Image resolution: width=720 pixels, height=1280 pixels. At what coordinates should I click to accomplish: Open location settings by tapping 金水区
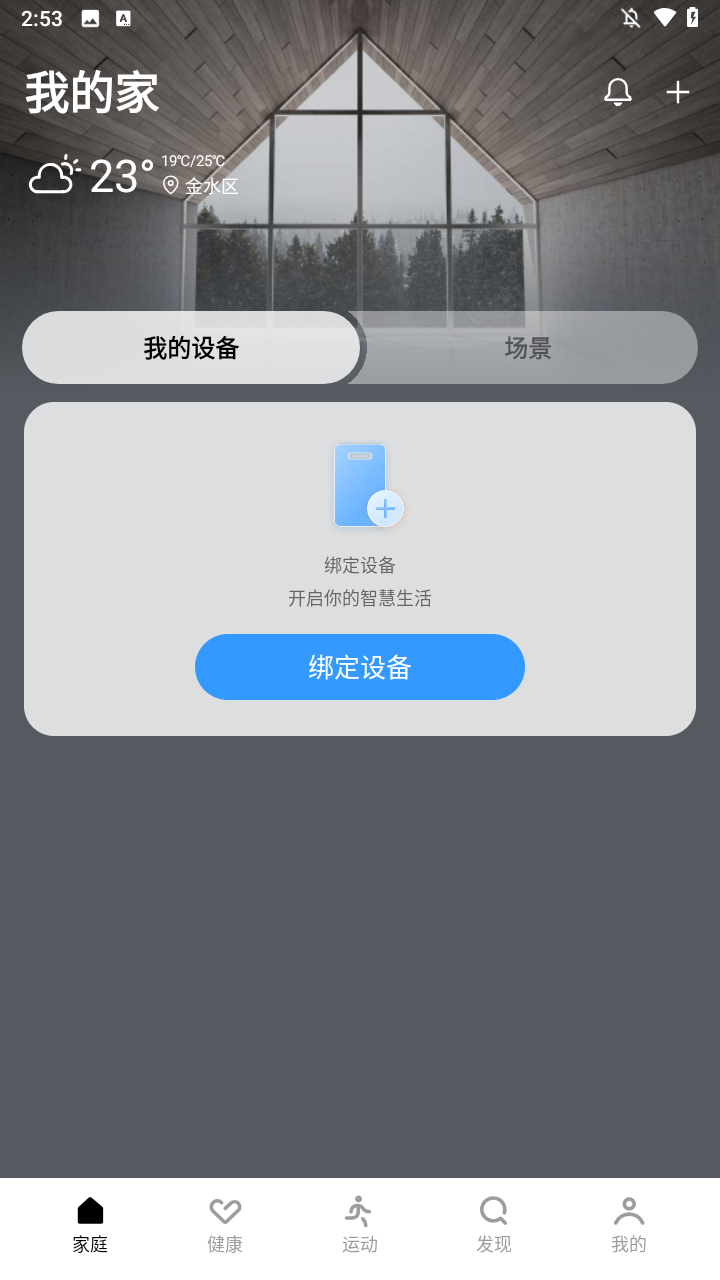210,186
